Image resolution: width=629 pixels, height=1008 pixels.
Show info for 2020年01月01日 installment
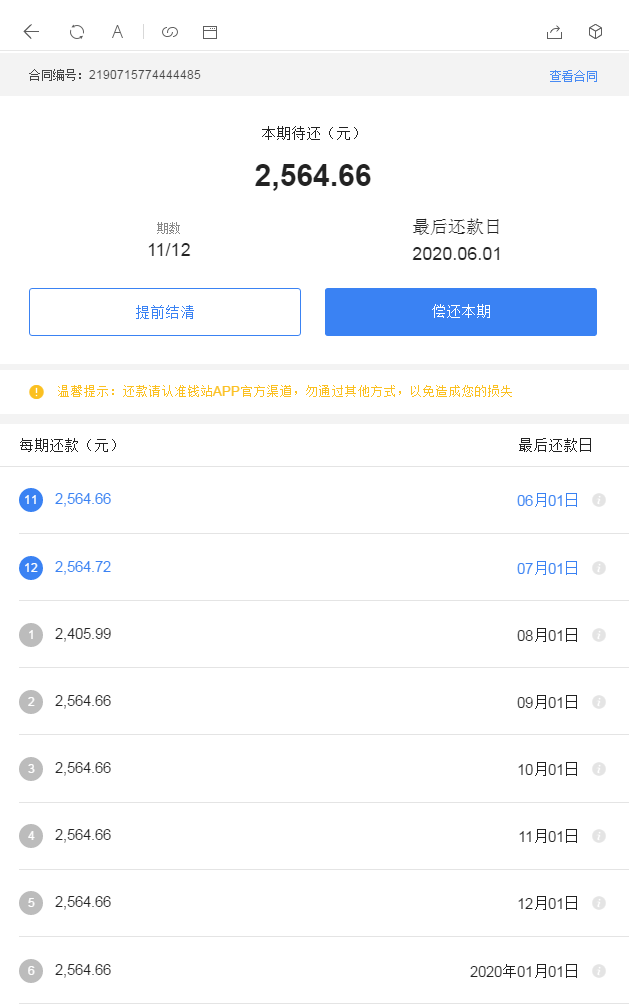[599, 970]
